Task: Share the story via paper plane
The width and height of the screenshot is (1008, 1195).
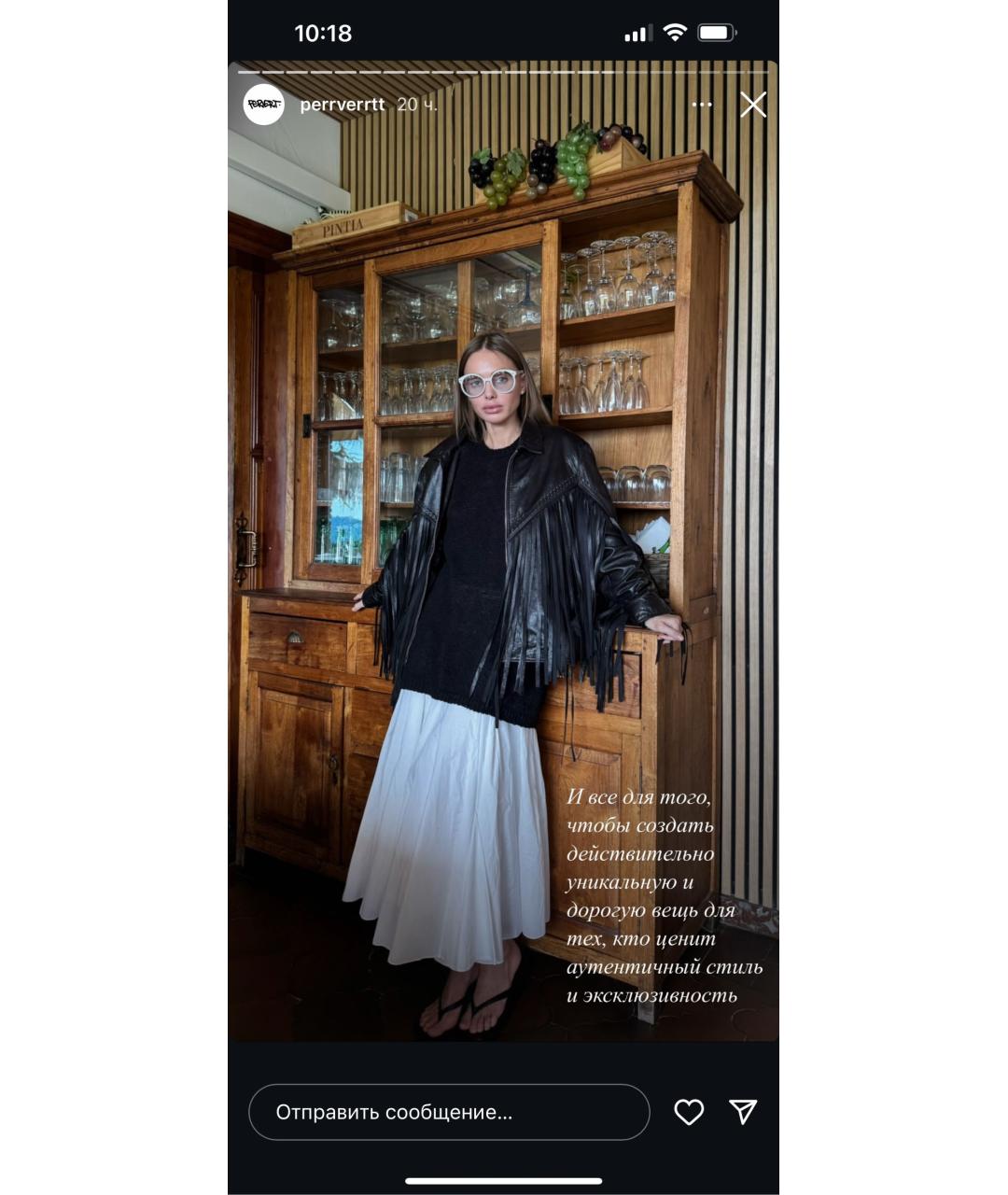Action: click(743, 1111)
